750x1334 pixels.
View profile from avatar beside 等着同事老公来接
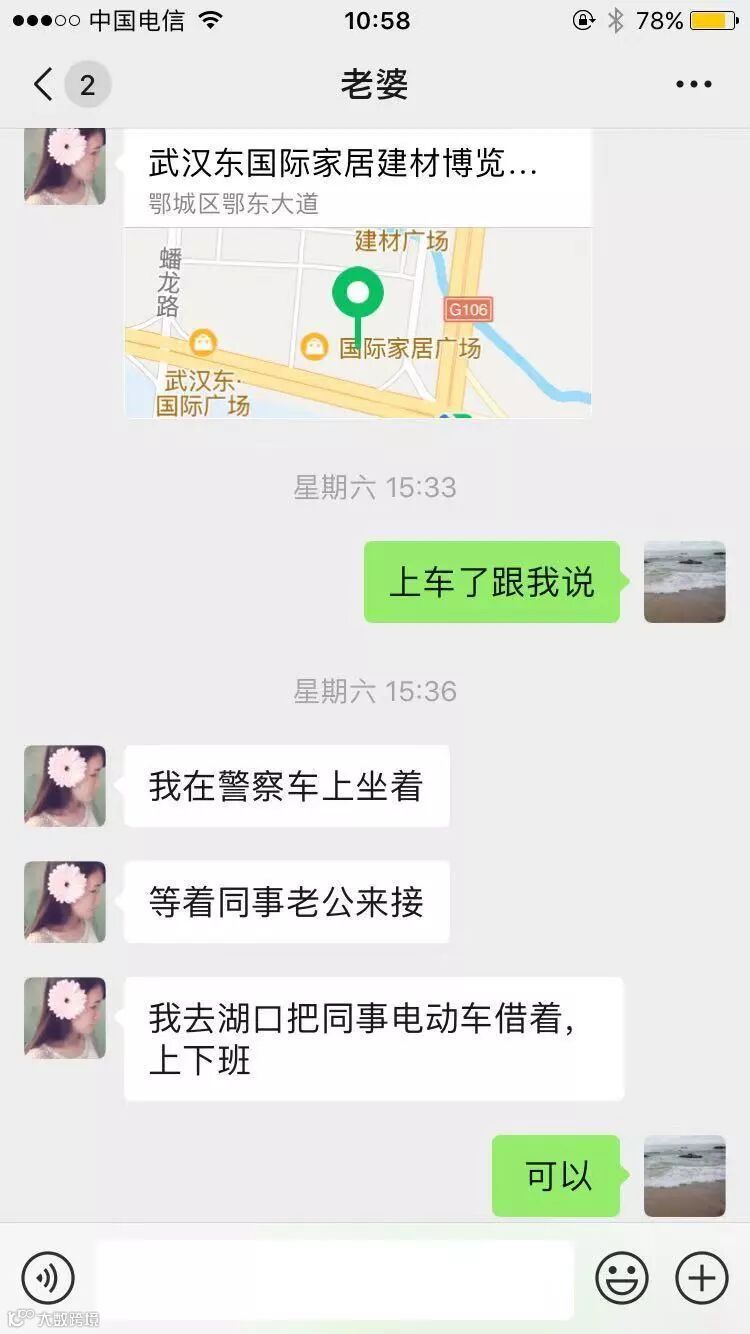tap(65, 902)
